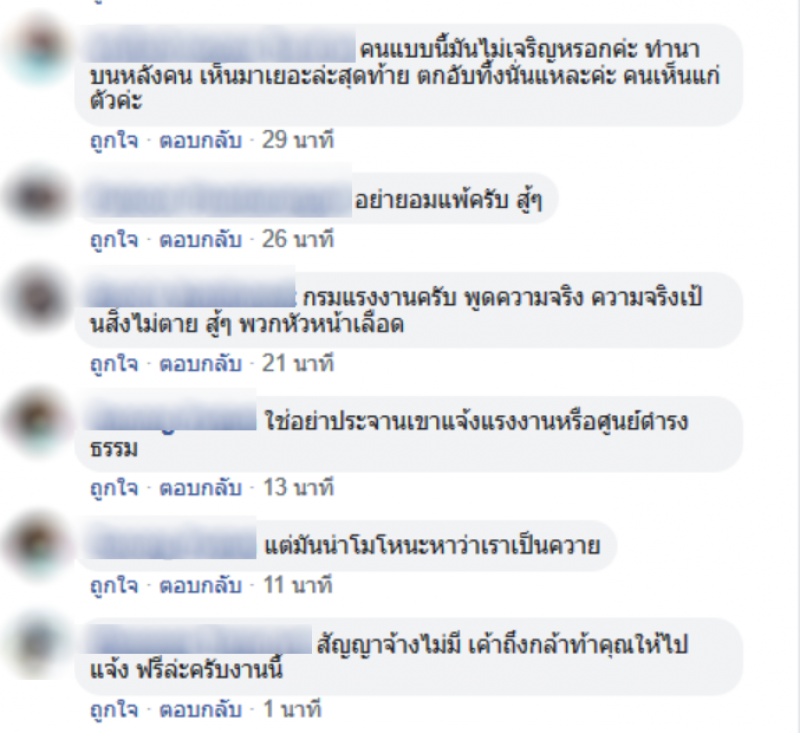Tap ถูกใจ under the กรมแรงงานครับ comment

click(x=113, y=363)
